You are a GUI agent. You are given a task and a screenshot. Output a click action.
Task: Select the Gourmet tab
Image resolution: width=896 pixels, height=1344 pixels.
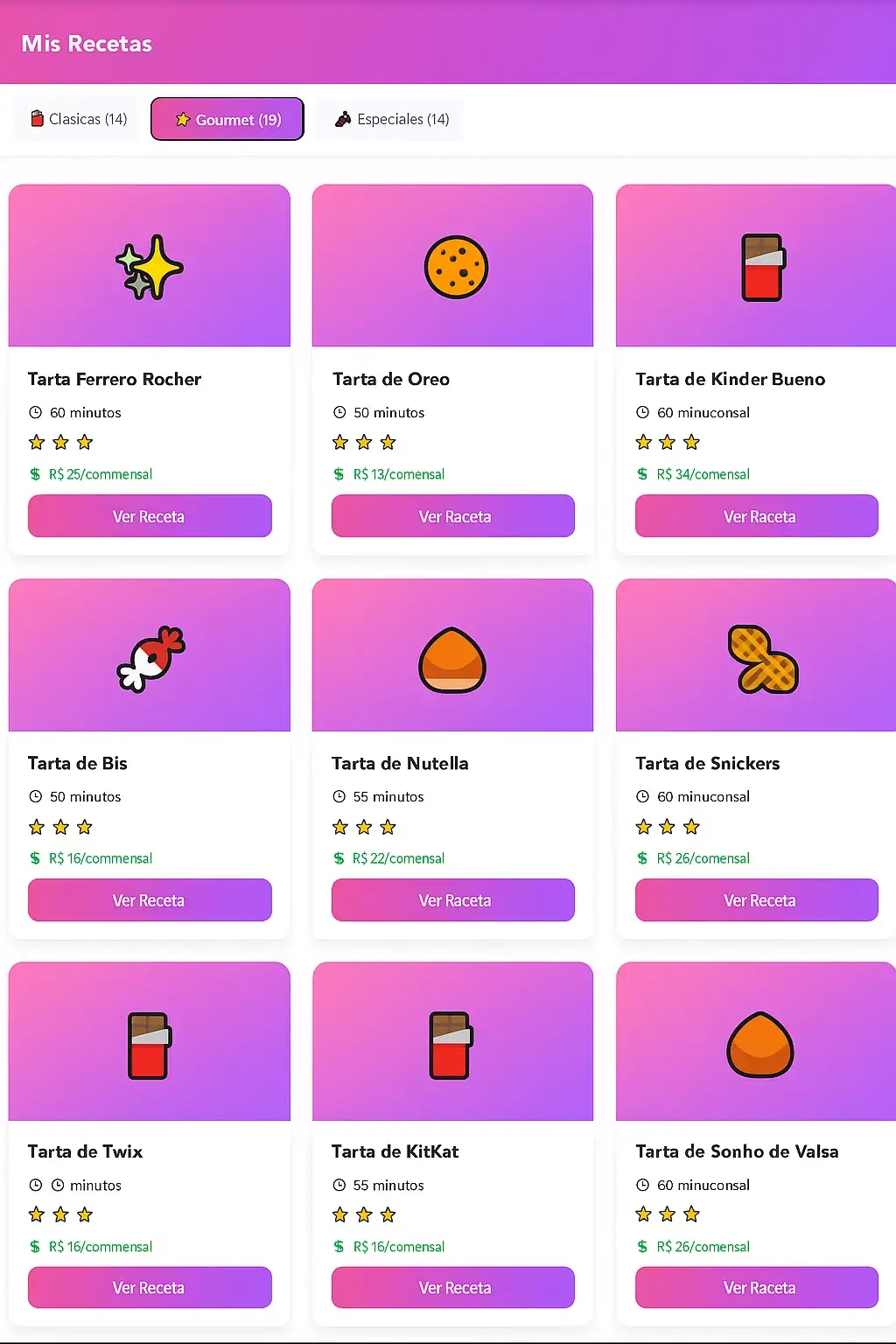pos(227,119)
